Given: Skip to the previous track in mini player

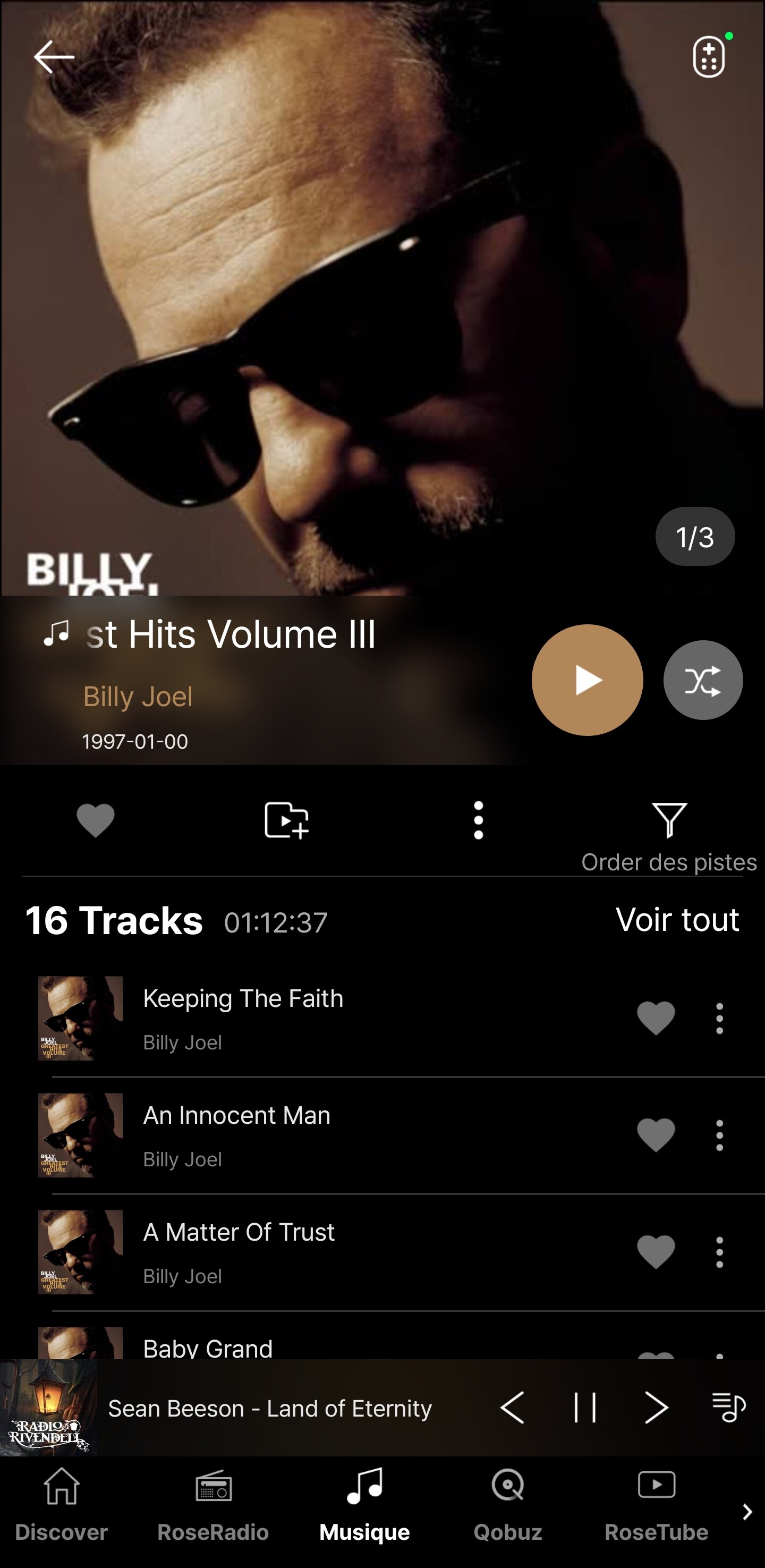Looking at the screenshot, I should point(512,1408).
